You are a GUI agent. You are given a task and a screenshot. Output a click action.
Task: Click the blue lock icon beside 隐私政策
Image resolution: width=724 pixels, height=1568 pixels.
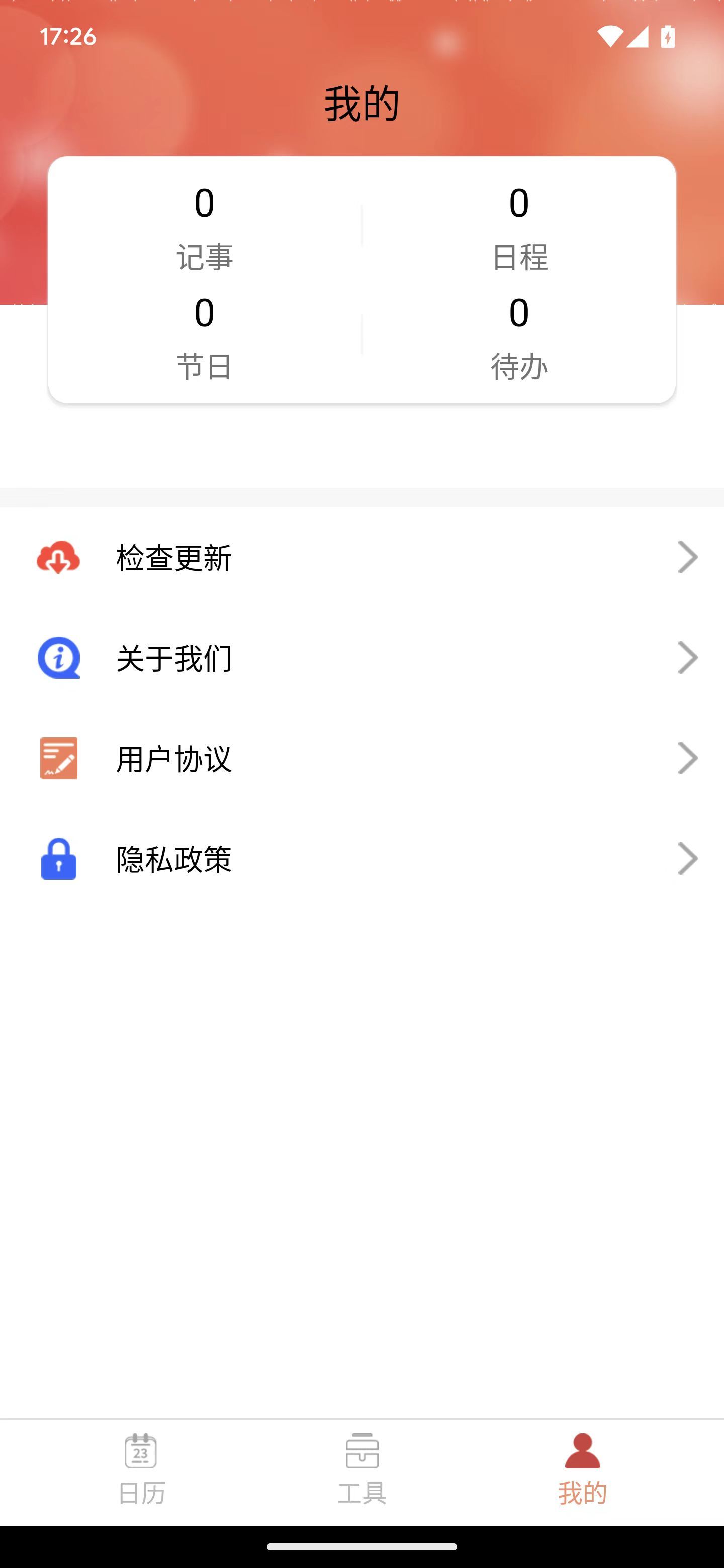click(x=58, y=859)
